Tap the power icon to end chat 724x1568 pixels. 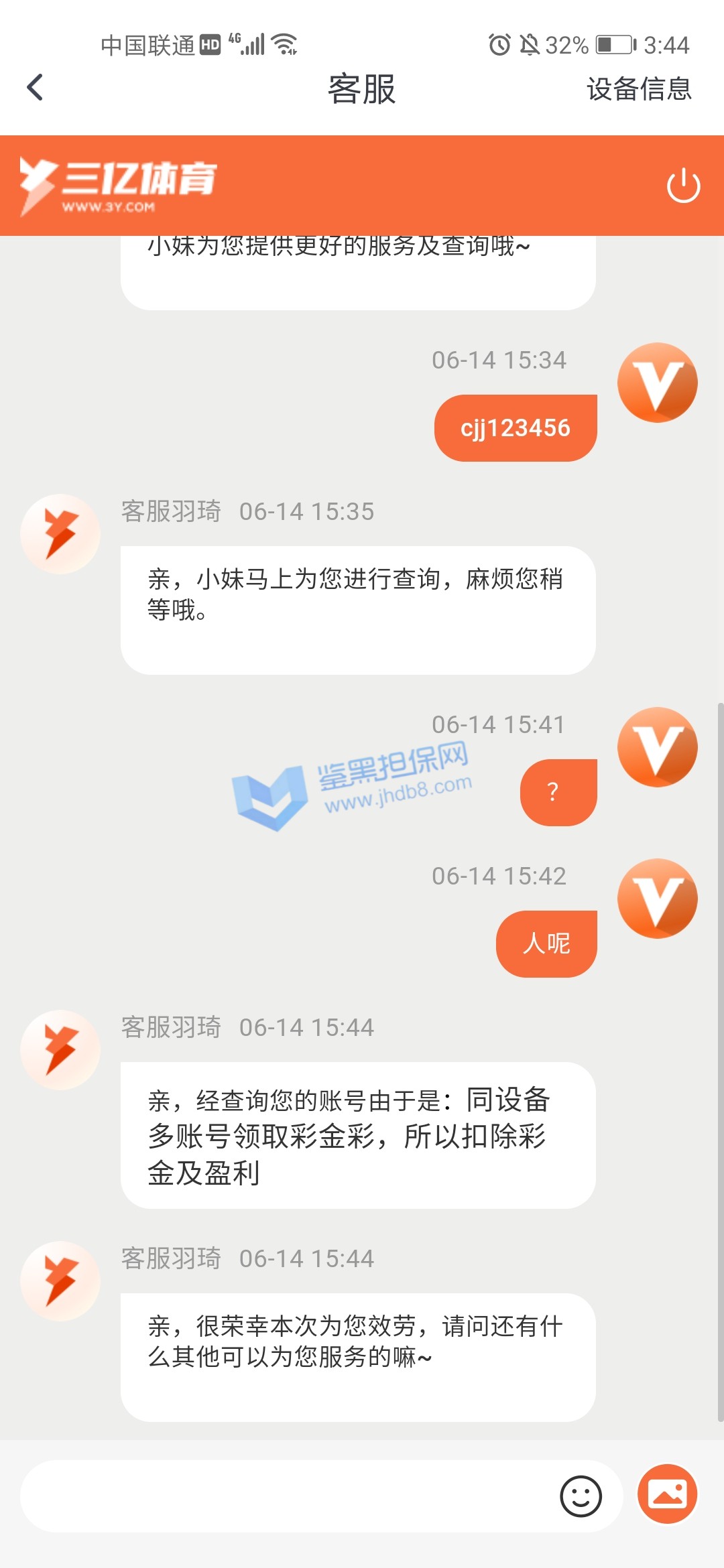coord(683,186)
